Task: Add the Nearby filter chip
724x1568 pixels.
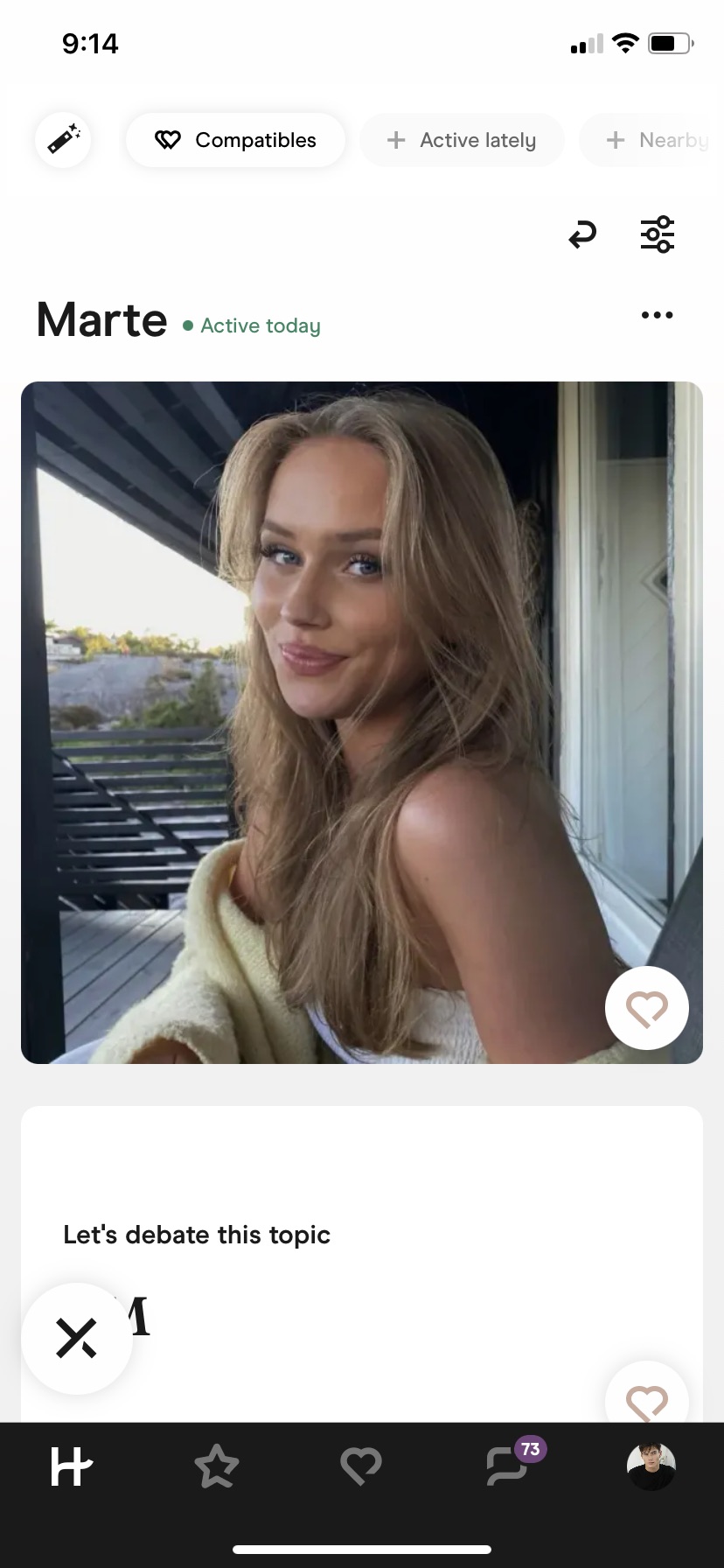Action: [x=656, y=140]
